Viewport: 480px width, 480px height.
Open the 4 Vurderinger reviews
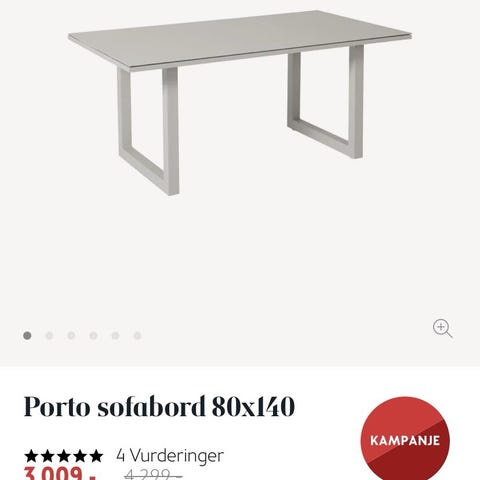pos(170,455)
